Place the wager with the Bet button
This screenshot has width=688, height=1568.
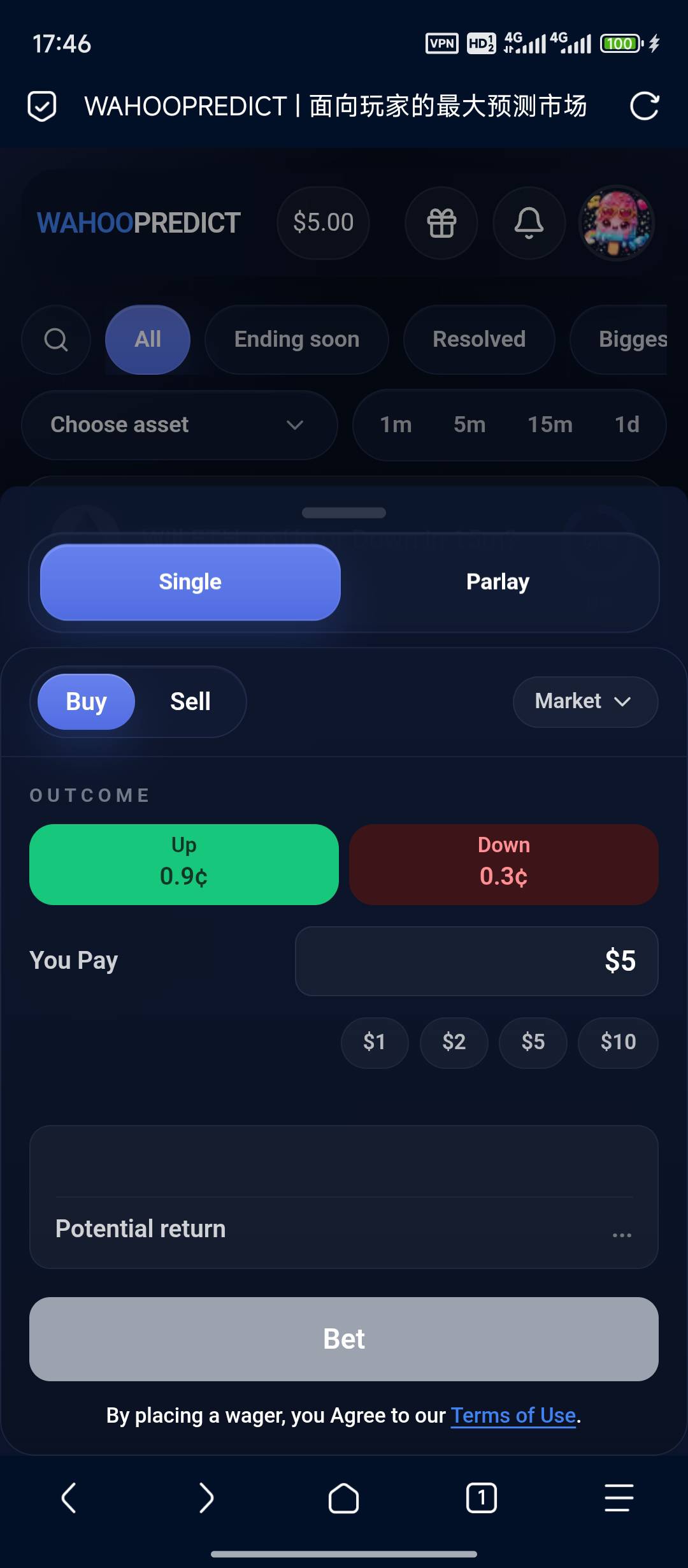[x=344, y=1339]
